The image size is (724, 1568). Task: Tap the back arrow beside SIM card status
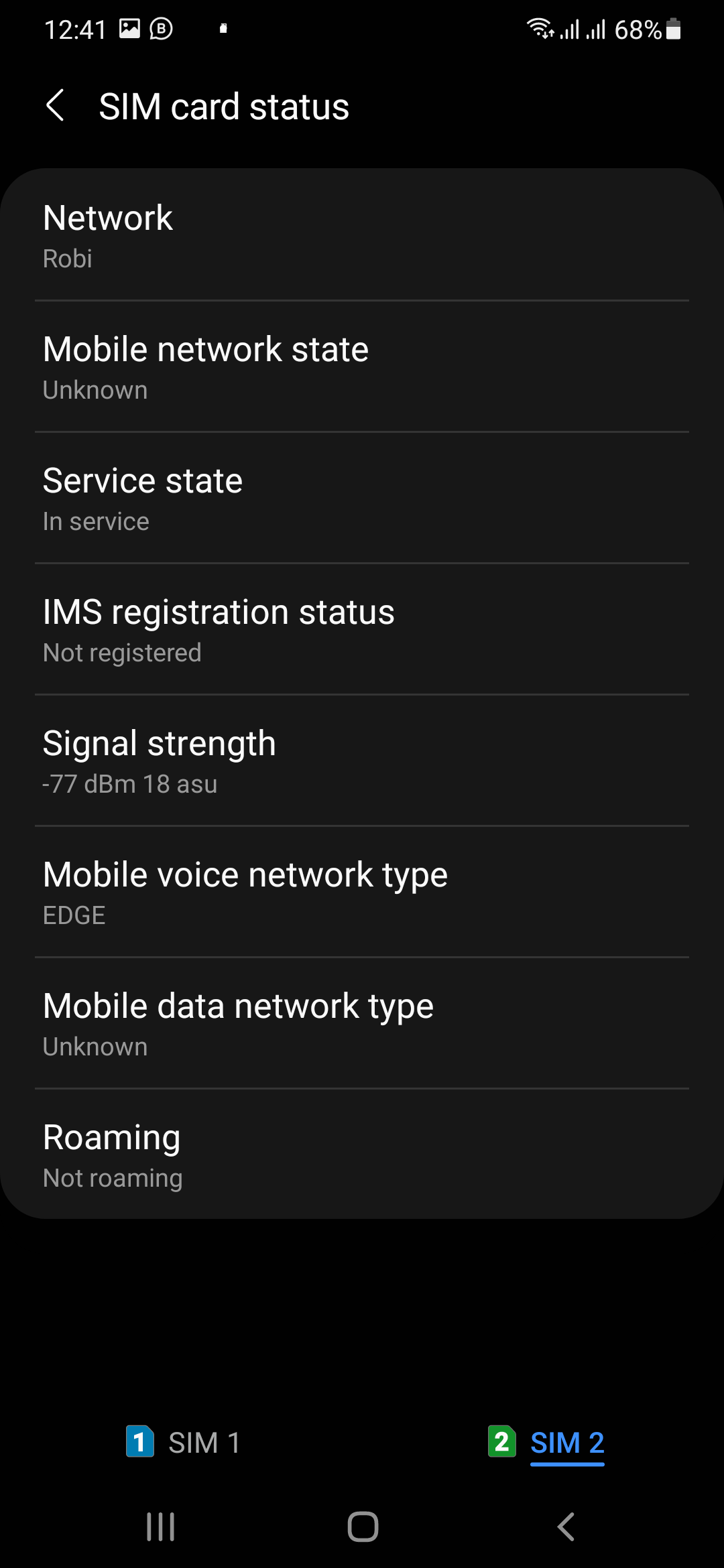click(x=56, y=106)
